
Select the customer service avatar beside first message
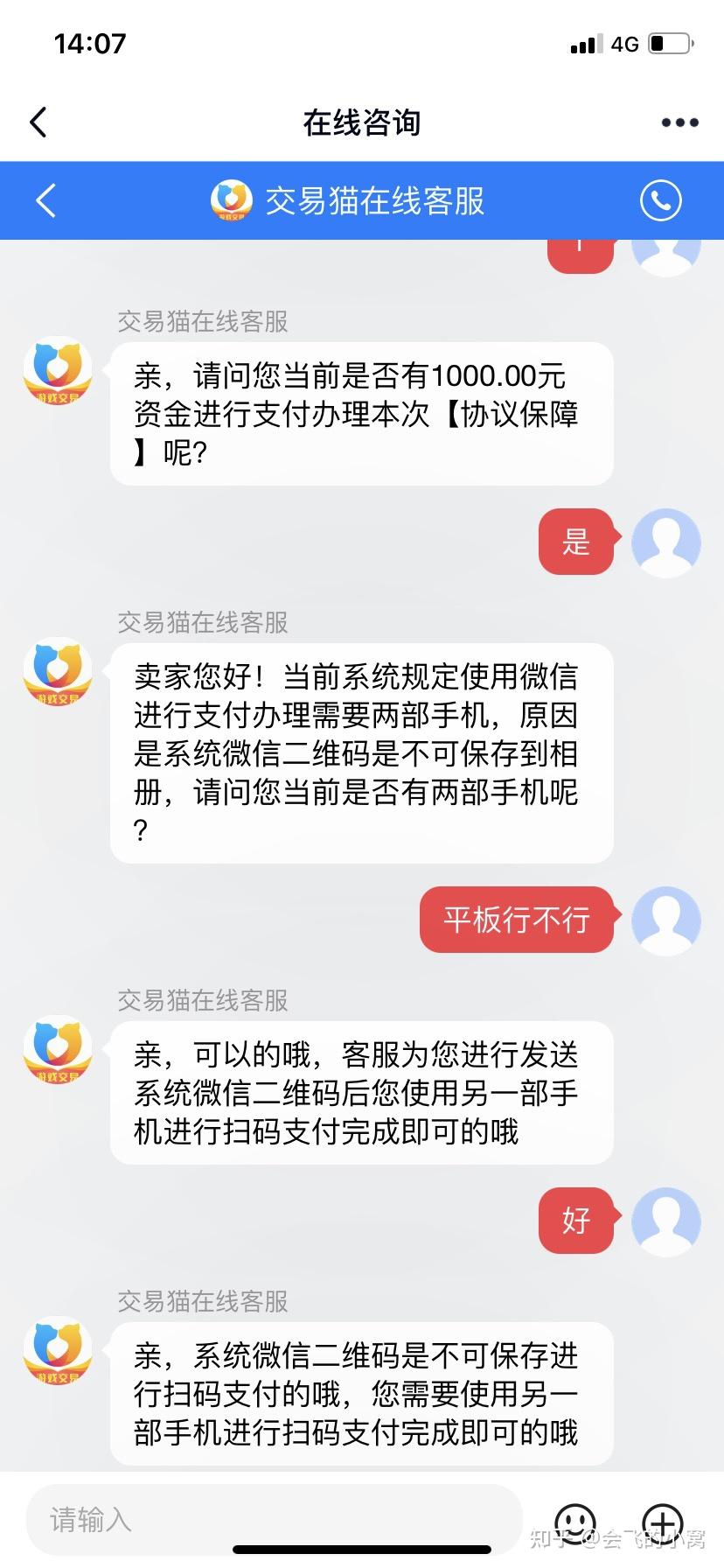tap(57, 369)
